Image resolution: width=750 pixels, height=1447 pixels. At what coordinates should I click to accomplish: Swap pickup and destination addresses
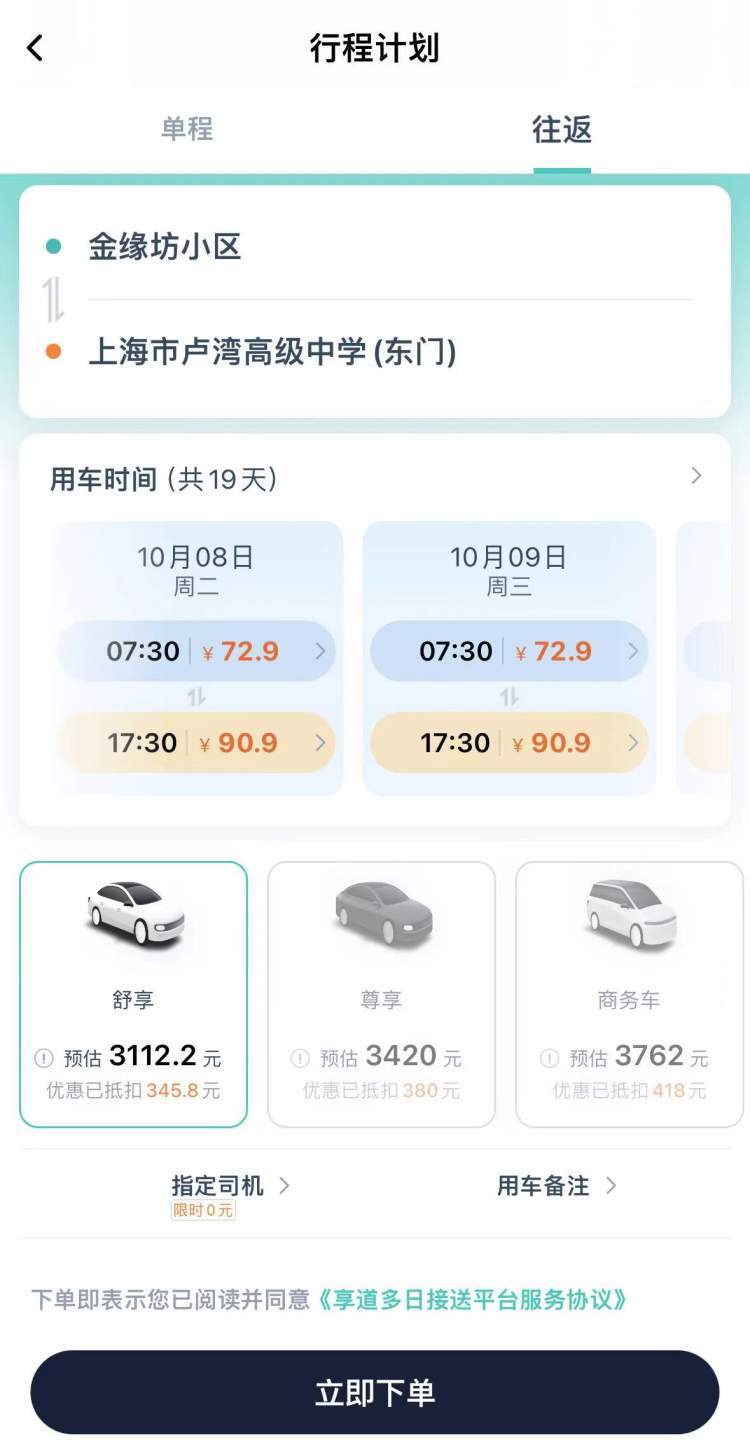click(53, 300)
